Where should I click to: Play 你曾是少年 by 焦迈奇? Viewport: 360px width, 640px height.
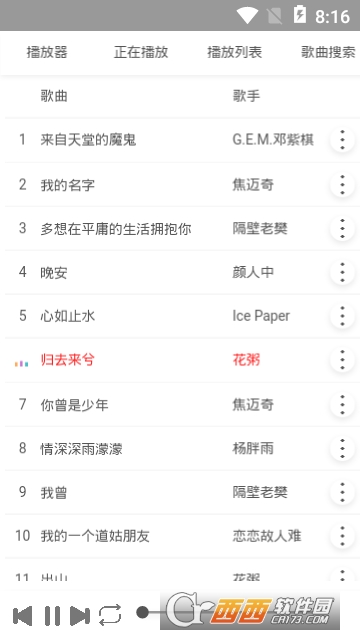coord(180,404)
